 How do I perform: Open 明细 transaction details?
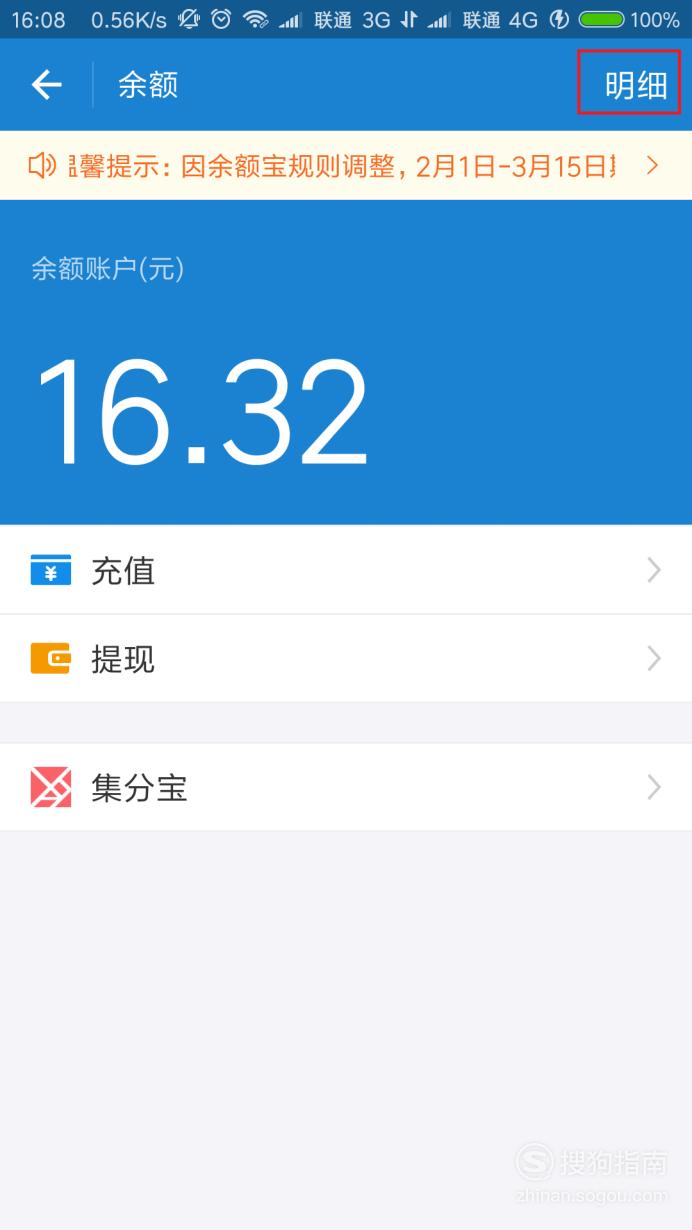coord(636,85)
